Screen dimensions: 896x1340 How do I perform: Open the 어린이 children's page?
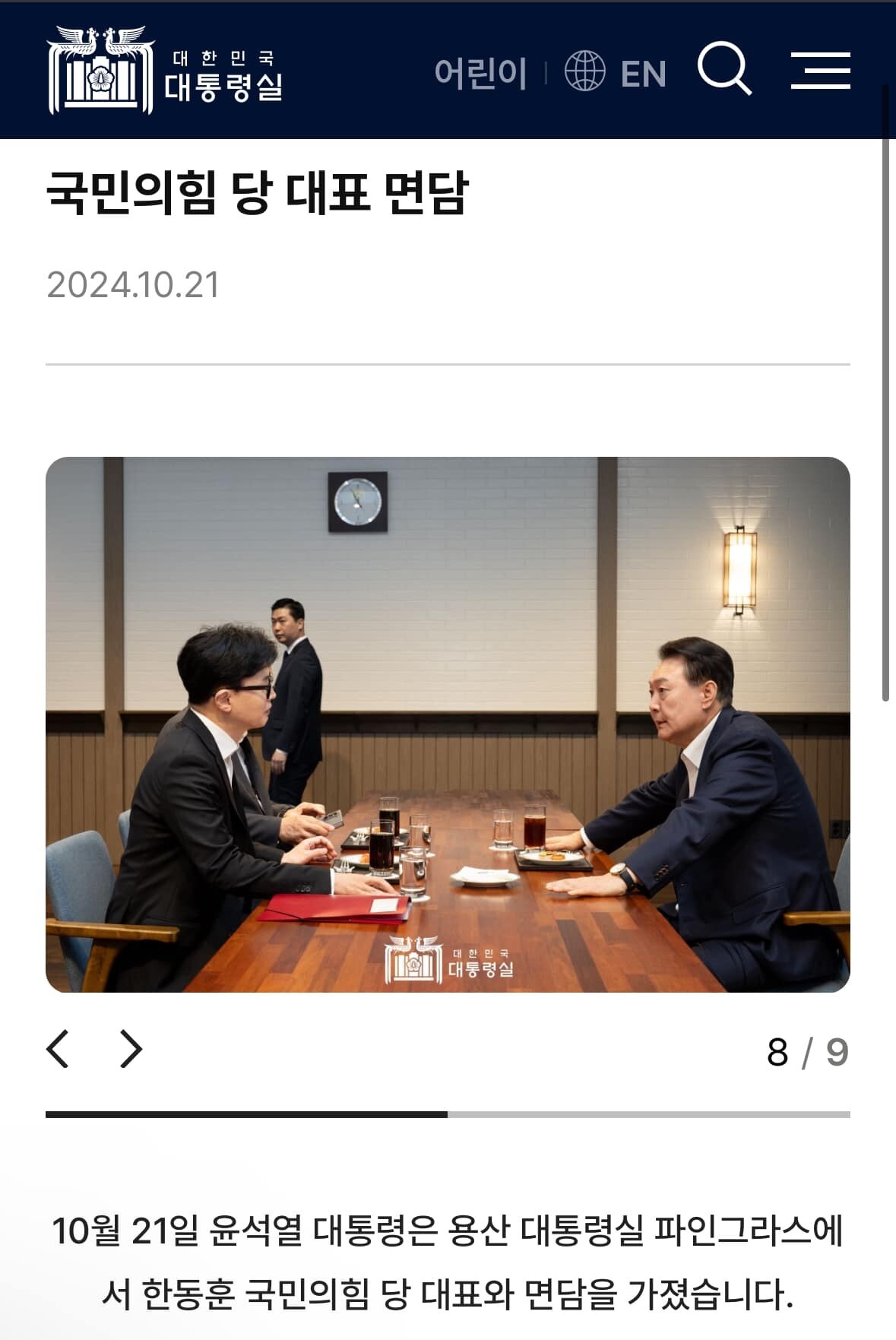tap(480, 73)
